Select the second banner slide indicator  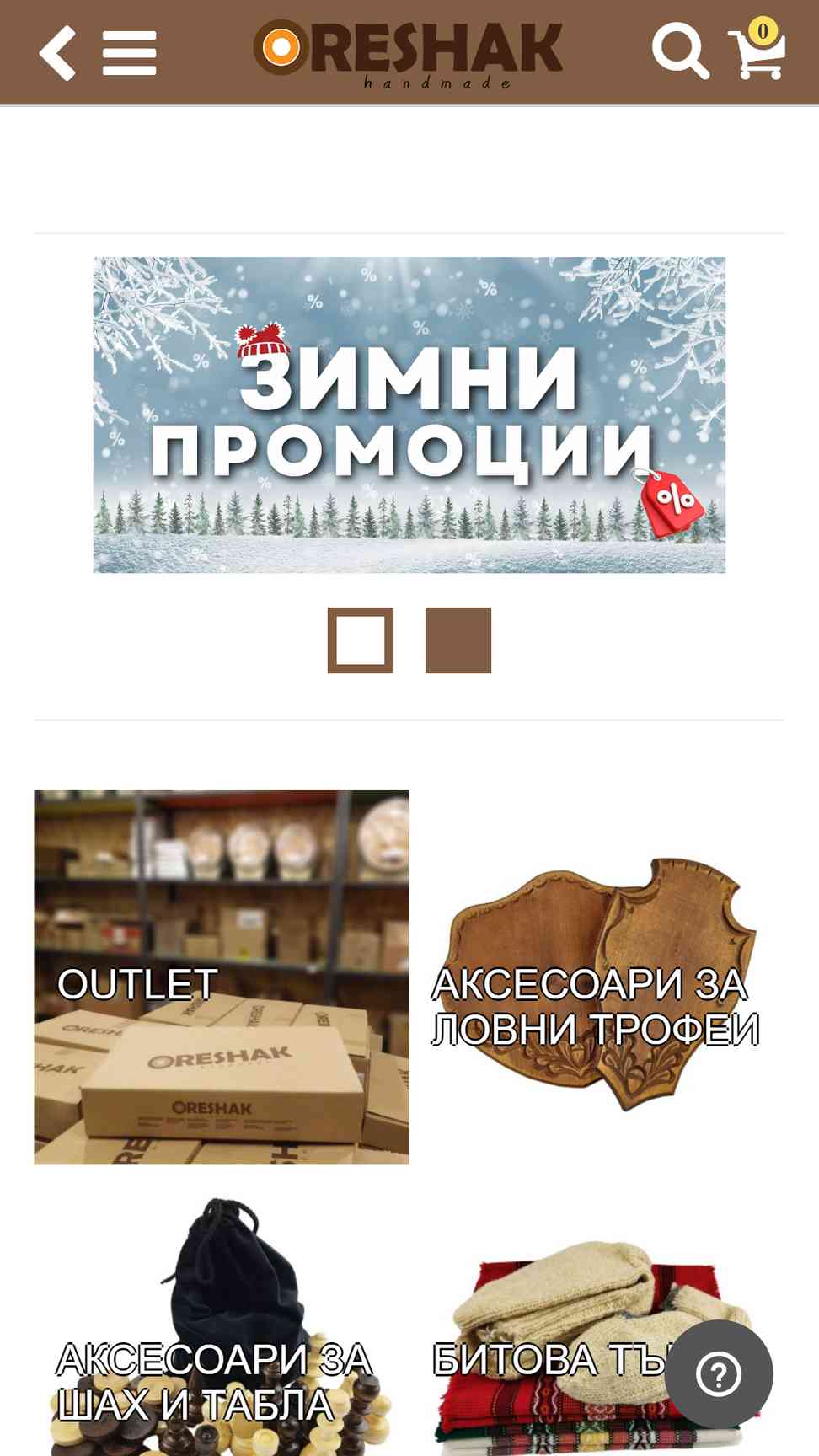[458, 640]
